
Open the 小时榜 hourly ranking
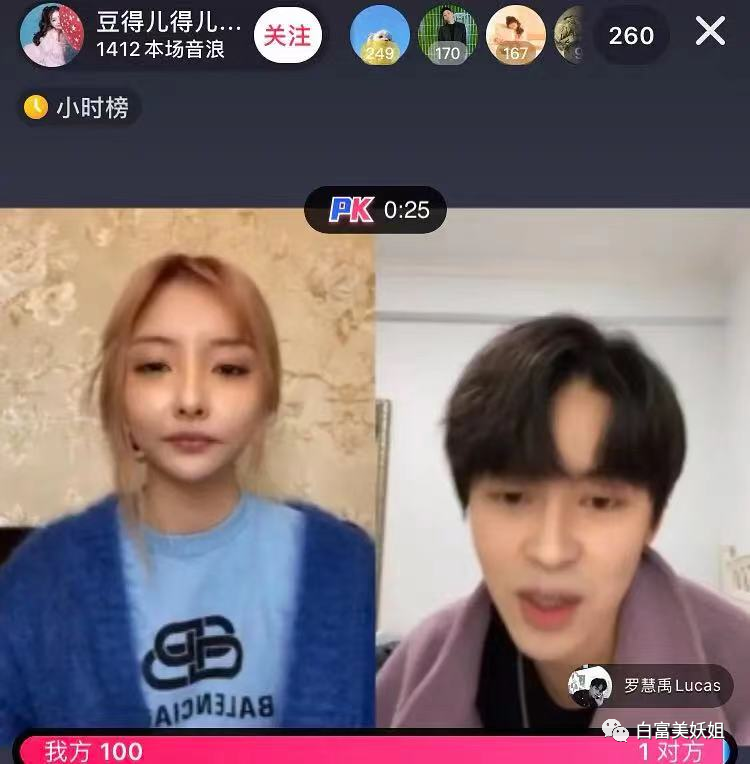click(78, 108)
